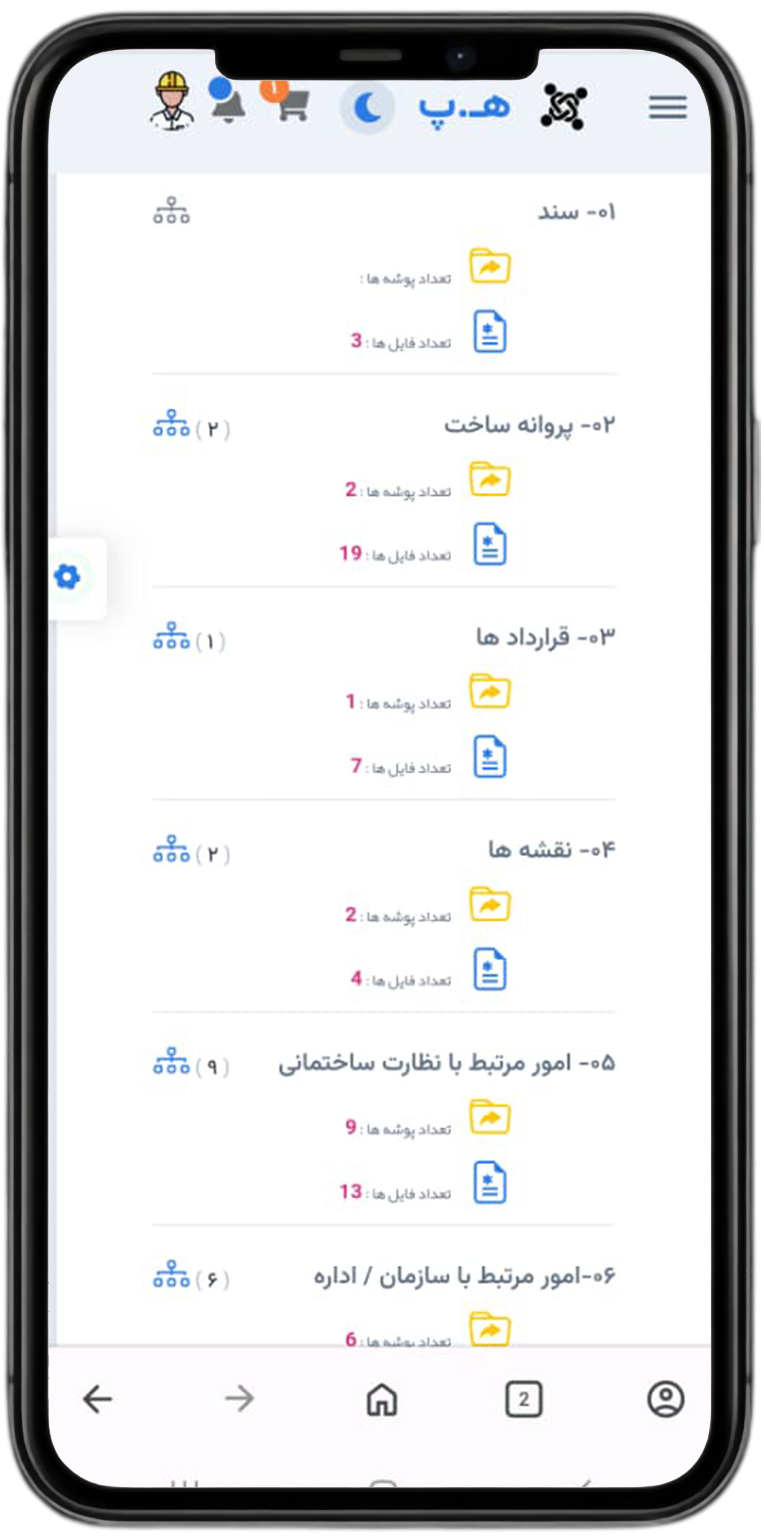Show hierarchy for امور مرتبط با سازمان / اداره
Image resolution: width=764 pixels, height=1540 pixels.
(x=171, y=1275)
